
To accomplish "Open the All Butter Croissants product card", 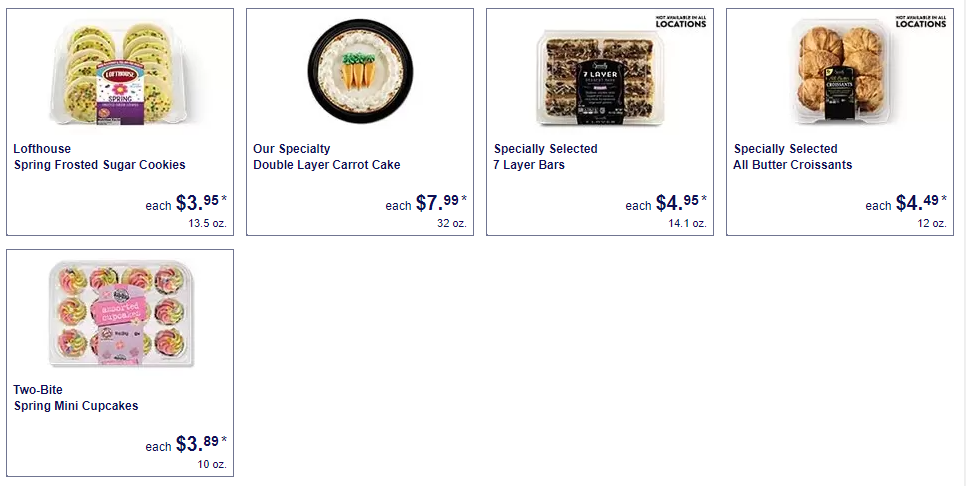I will click(840, 122).
